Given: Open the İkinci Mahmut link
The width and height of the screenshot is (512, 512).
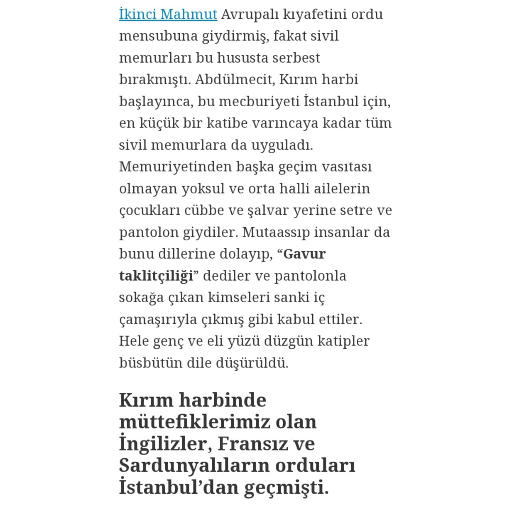Looking at the screenshot, I should point(168,14).
